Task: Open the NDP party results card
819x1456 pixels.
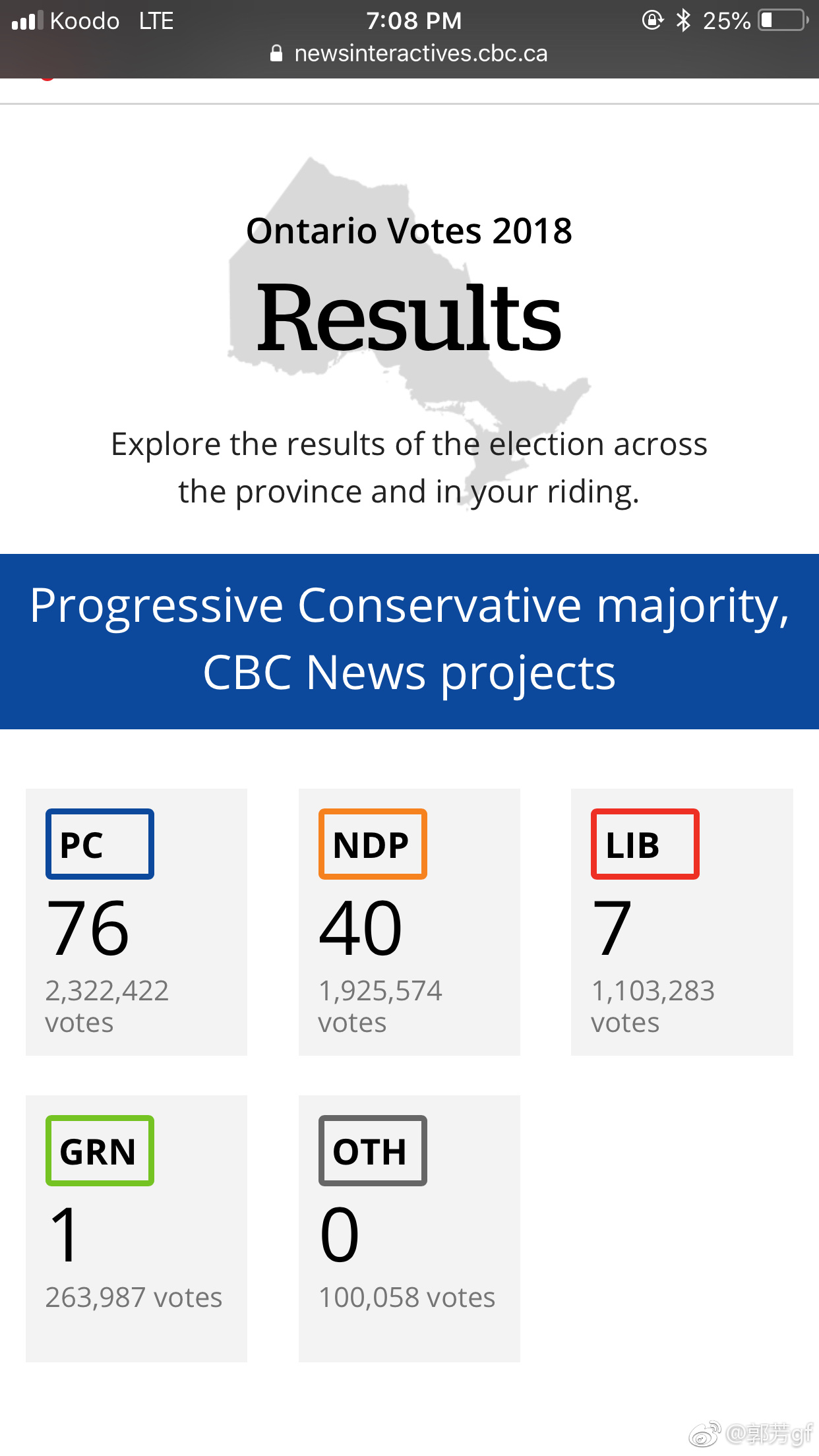Action: coord(409,922)
